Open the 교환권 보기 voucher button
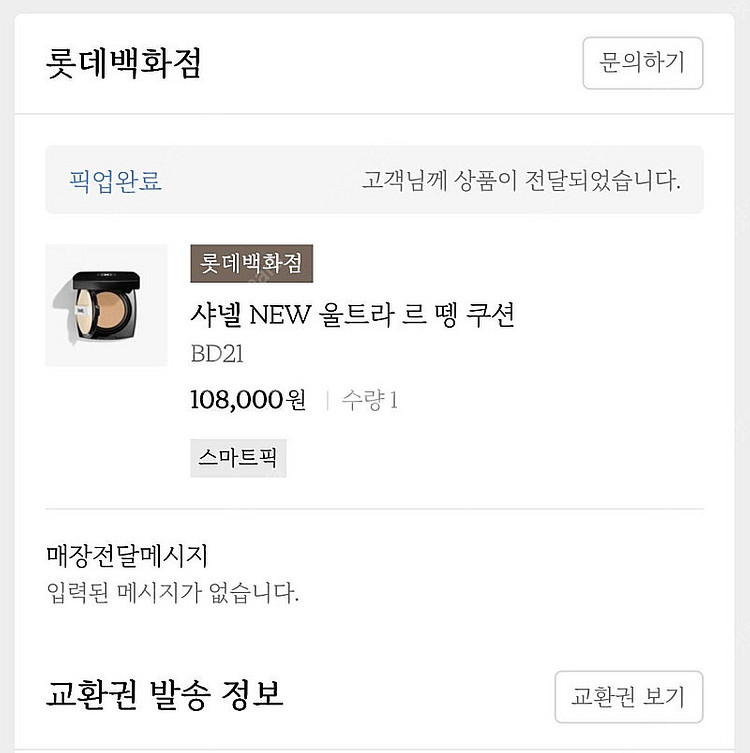Image resolution: width=750 pixels, height=753 pixels. point(628,696)
